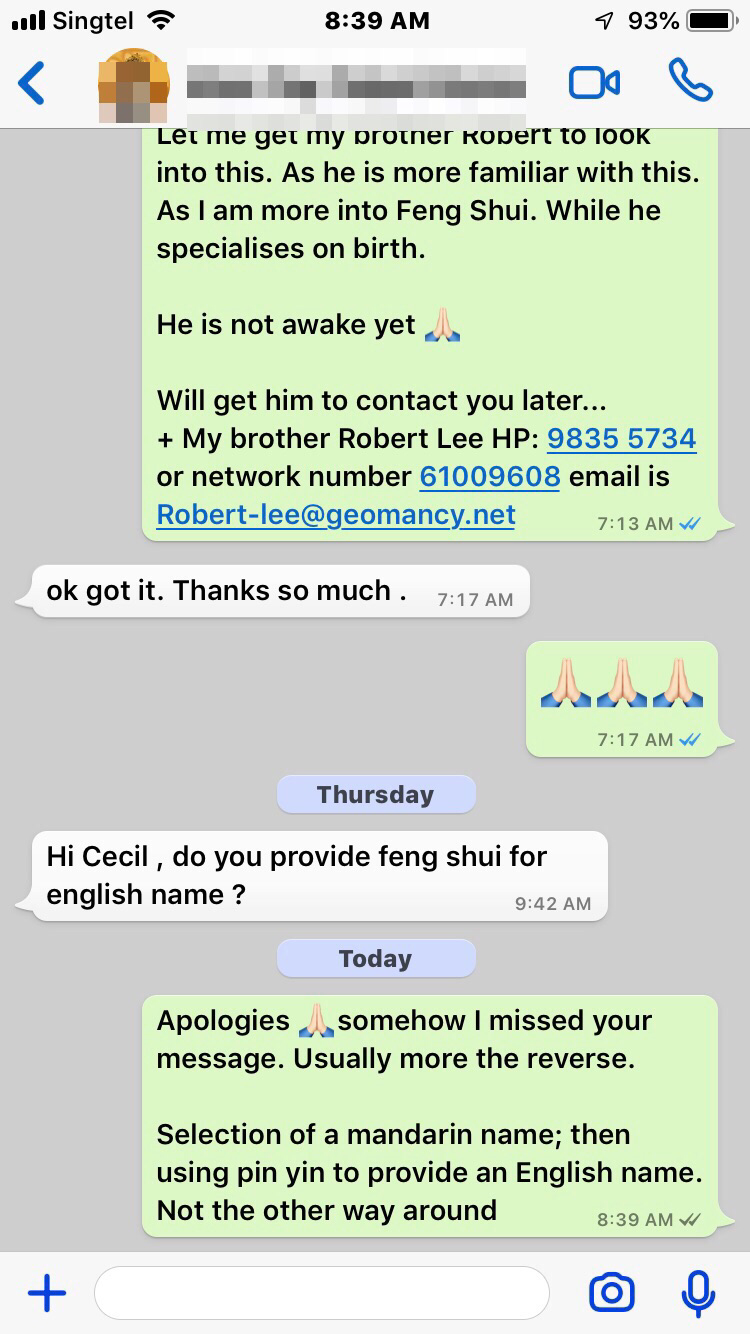Focus the message text field
750x1334 pixels.
click(x=321, y=1294)
